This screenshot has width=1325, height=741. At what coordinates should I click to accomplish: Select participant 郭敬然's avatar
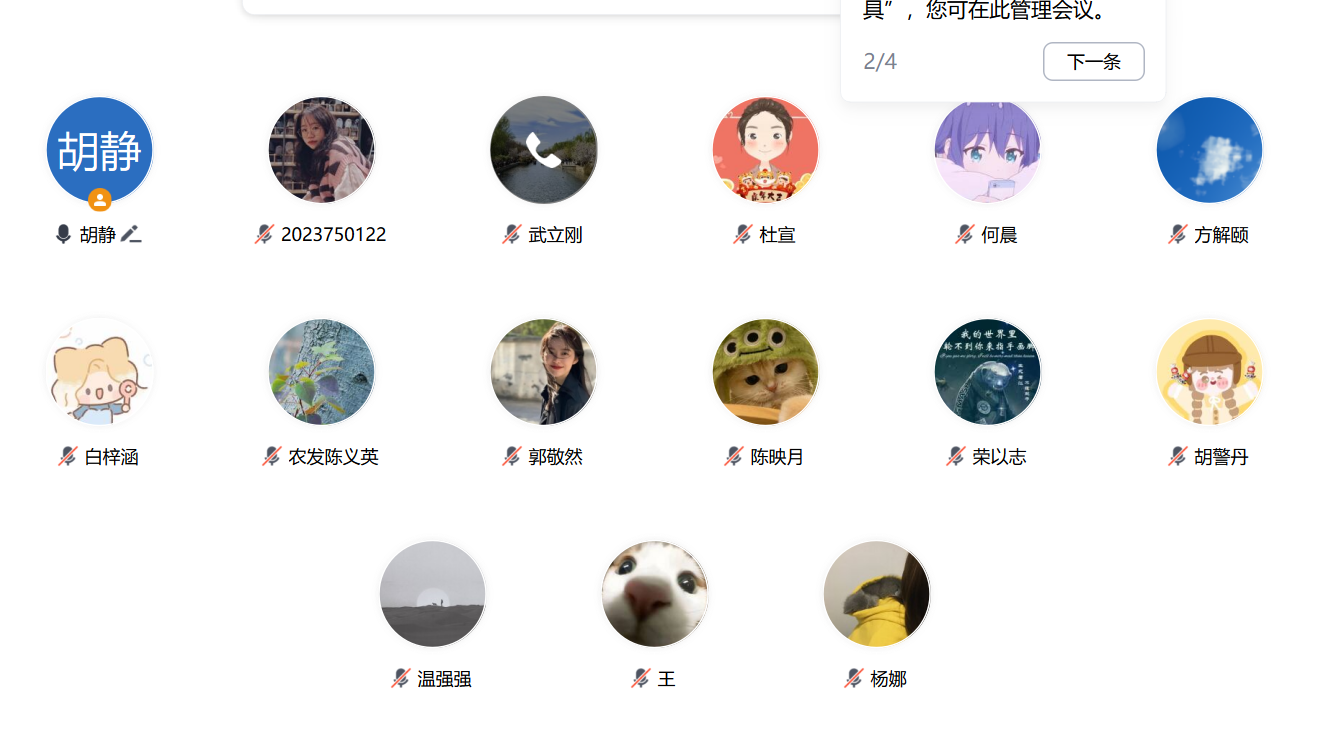[544, 372]
